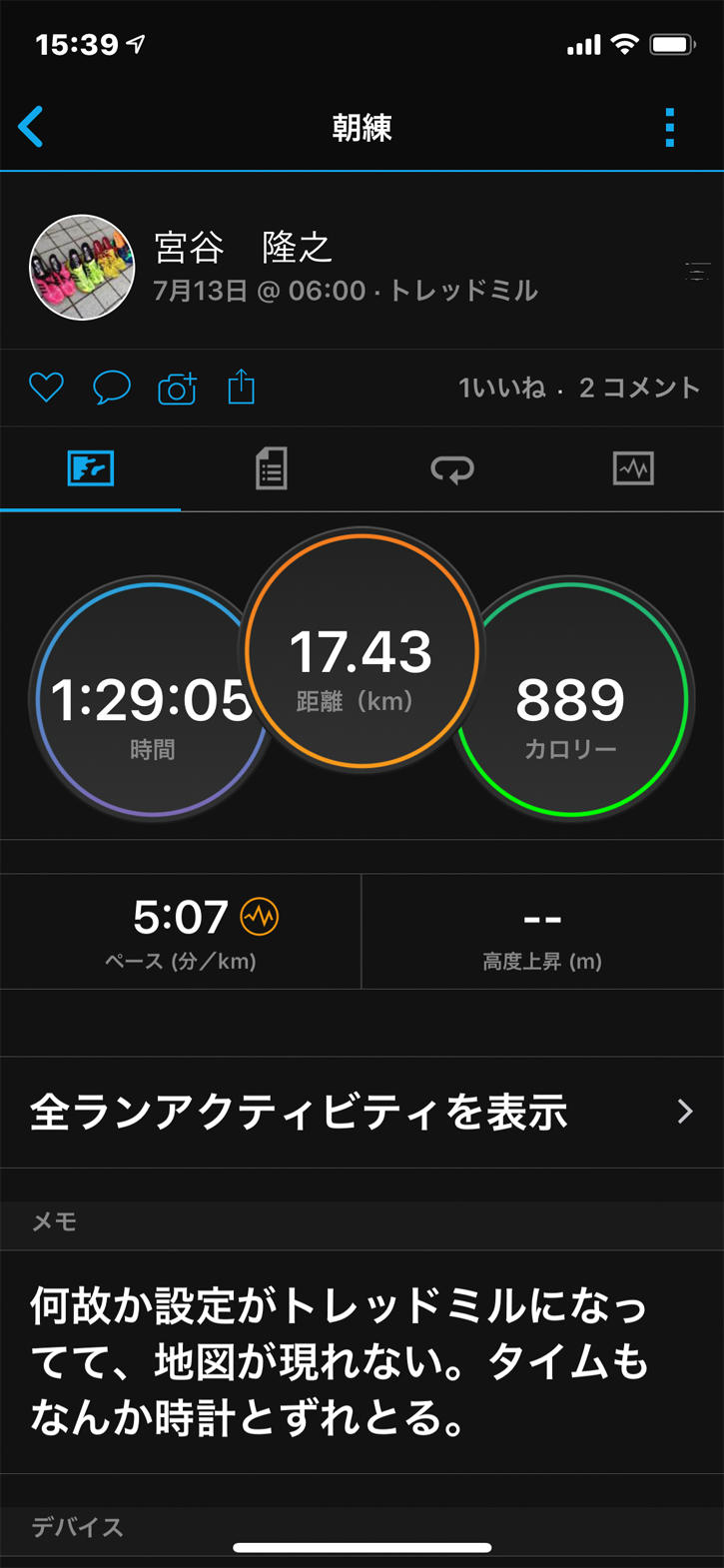Open 全ランアクティビティを表示 row
The height and width of the screenshot is (1568, 724).
pos(362,1112)
